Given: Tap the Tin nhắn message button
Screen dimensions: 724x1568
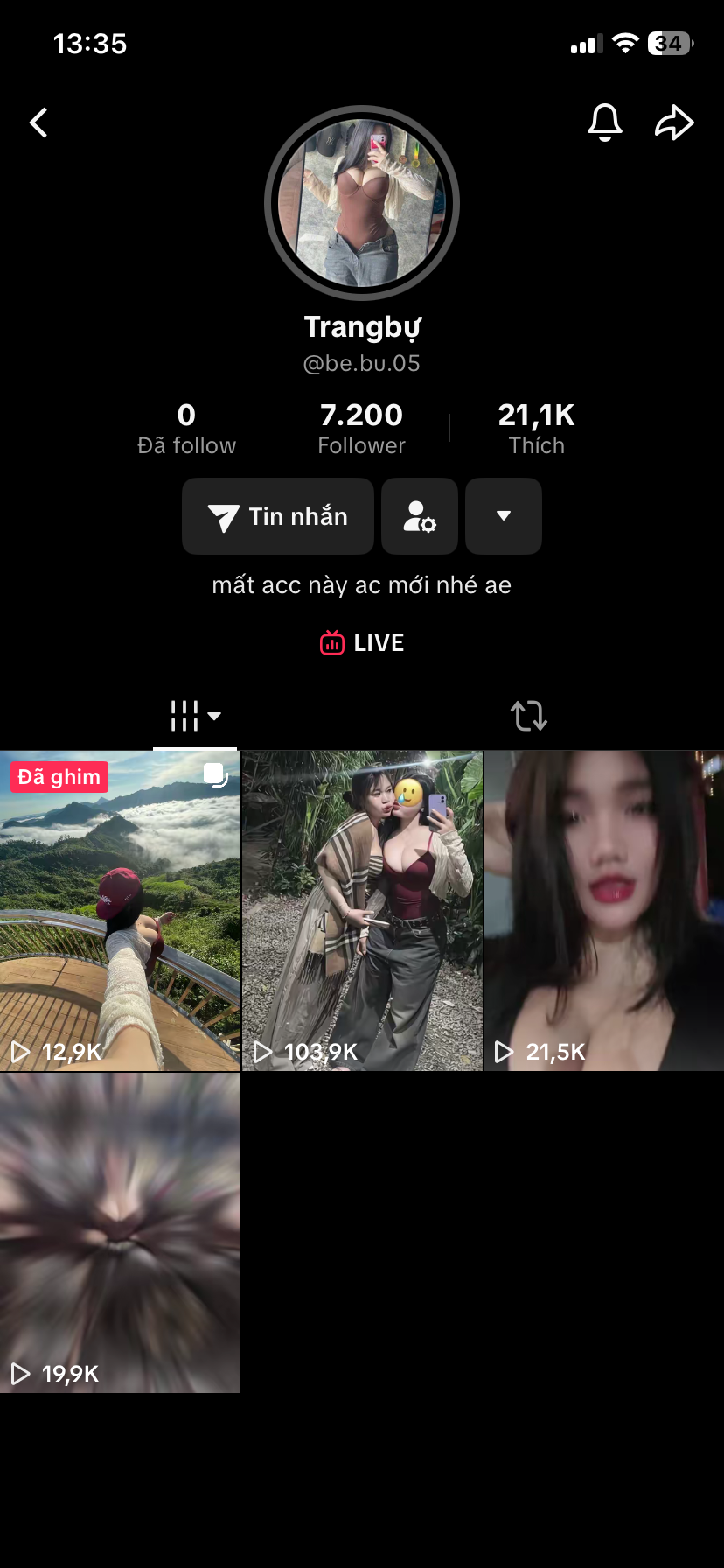Looking at the screenshot, I should 278,516.
